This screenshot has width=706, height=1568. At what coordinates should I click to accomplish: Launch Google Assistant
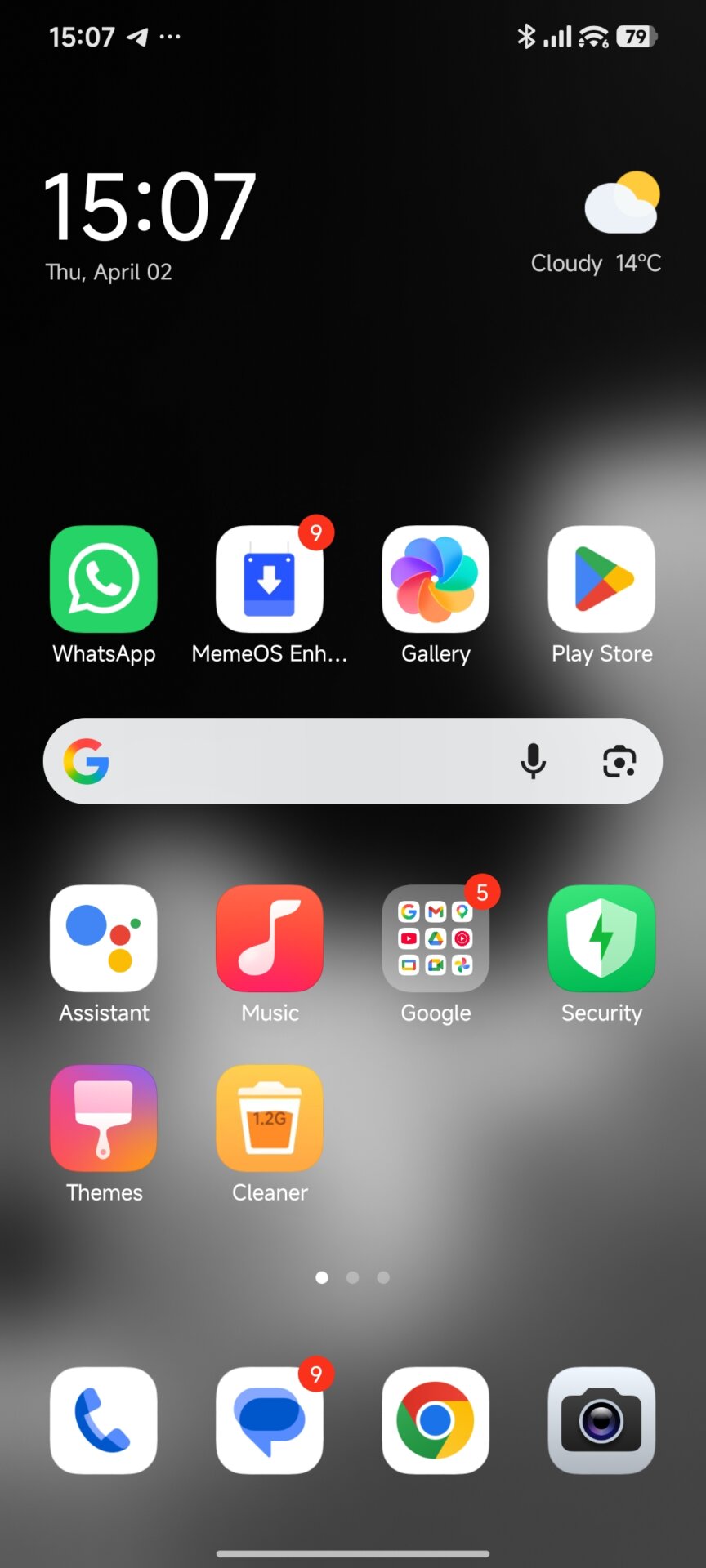click(104, 938)
